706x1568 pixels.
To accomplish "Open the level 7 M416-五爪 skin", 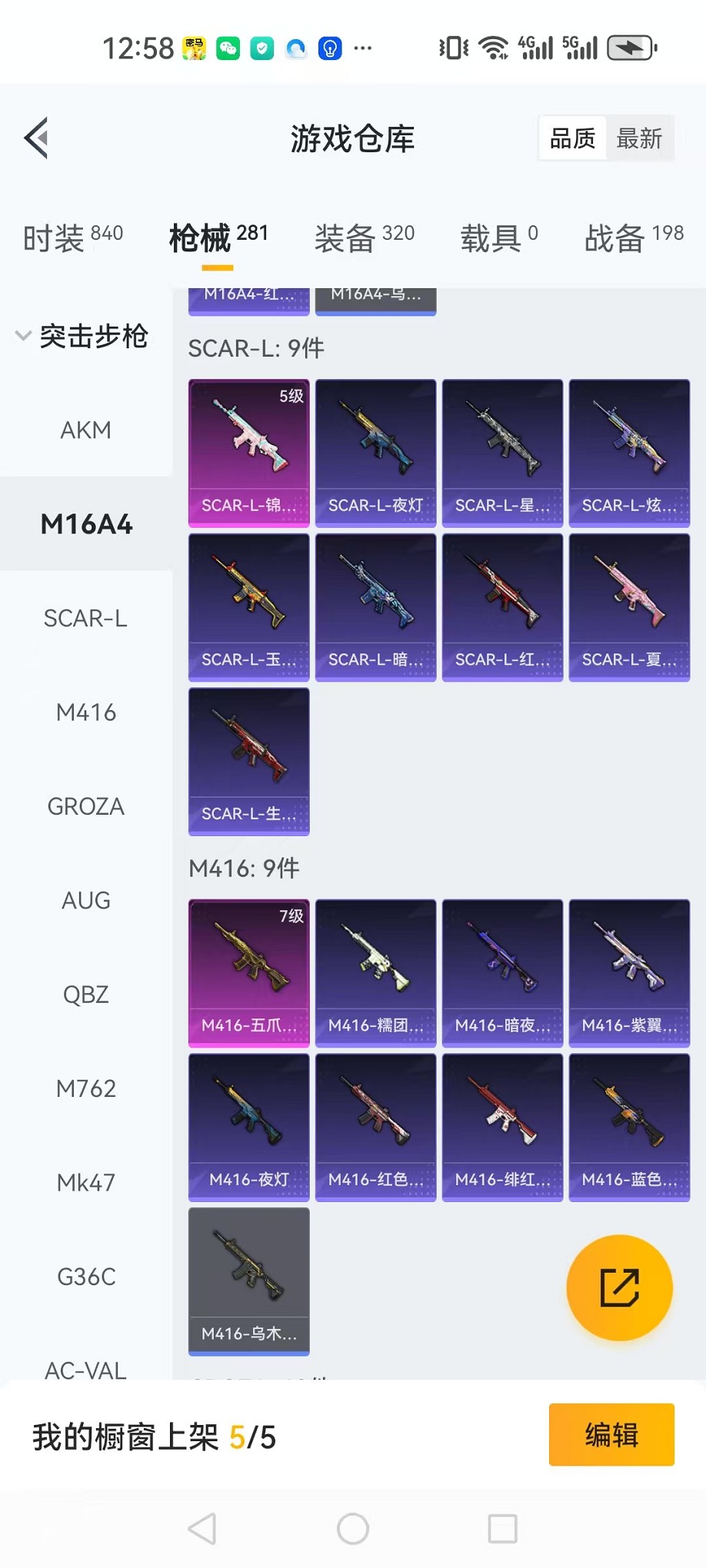I will [x=248, y=972].
